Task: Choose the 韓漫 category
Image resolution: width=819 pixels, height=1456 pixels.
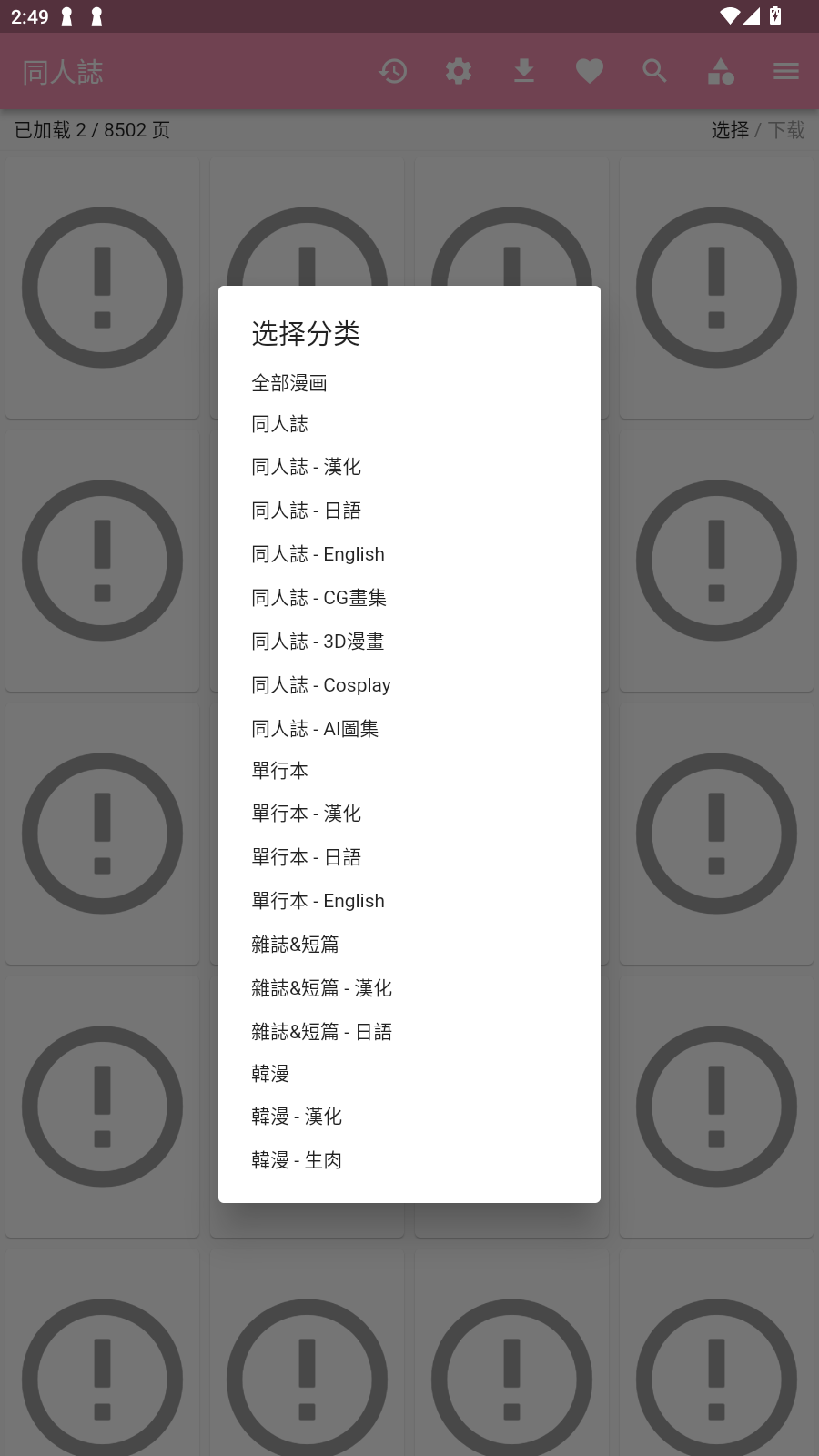Action: (x=270, y=1074)
